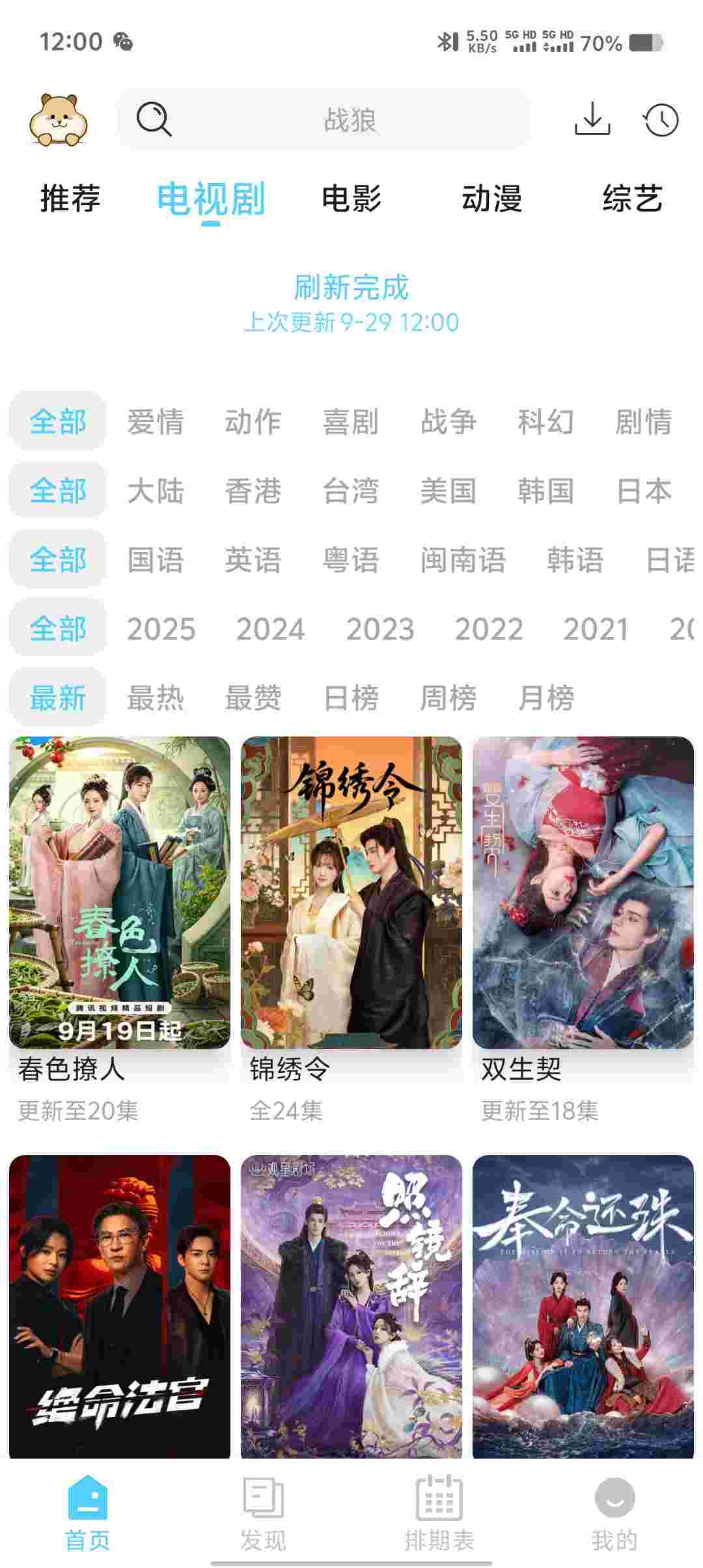Choose 粤语 language filter
The width and height of the screenshot is (703, 1568).
click(350, 560)
